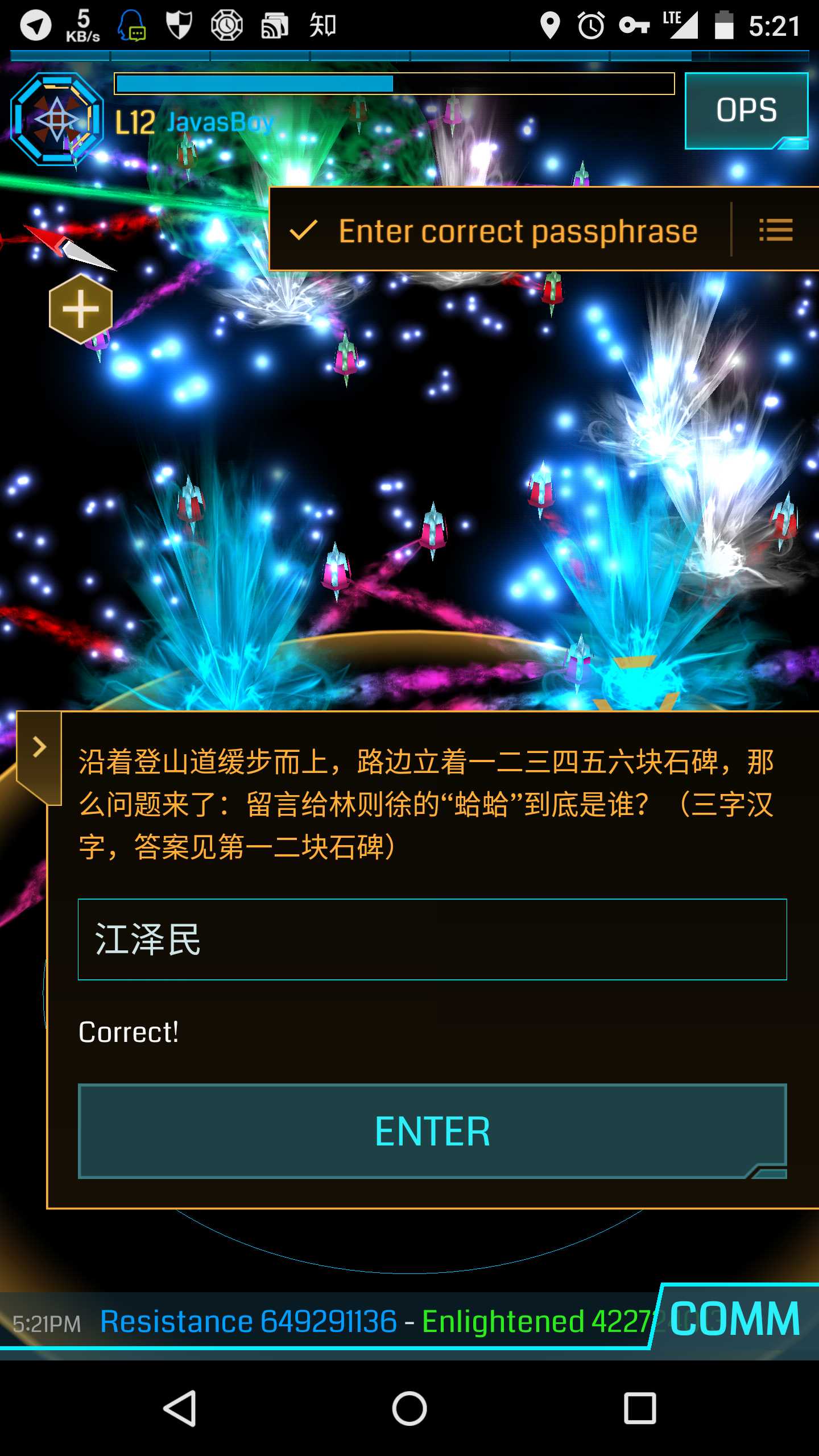Open agent profile avatar for JavasBoy
This screenshot has height=1456, width=819.
[x=57, y=119]
